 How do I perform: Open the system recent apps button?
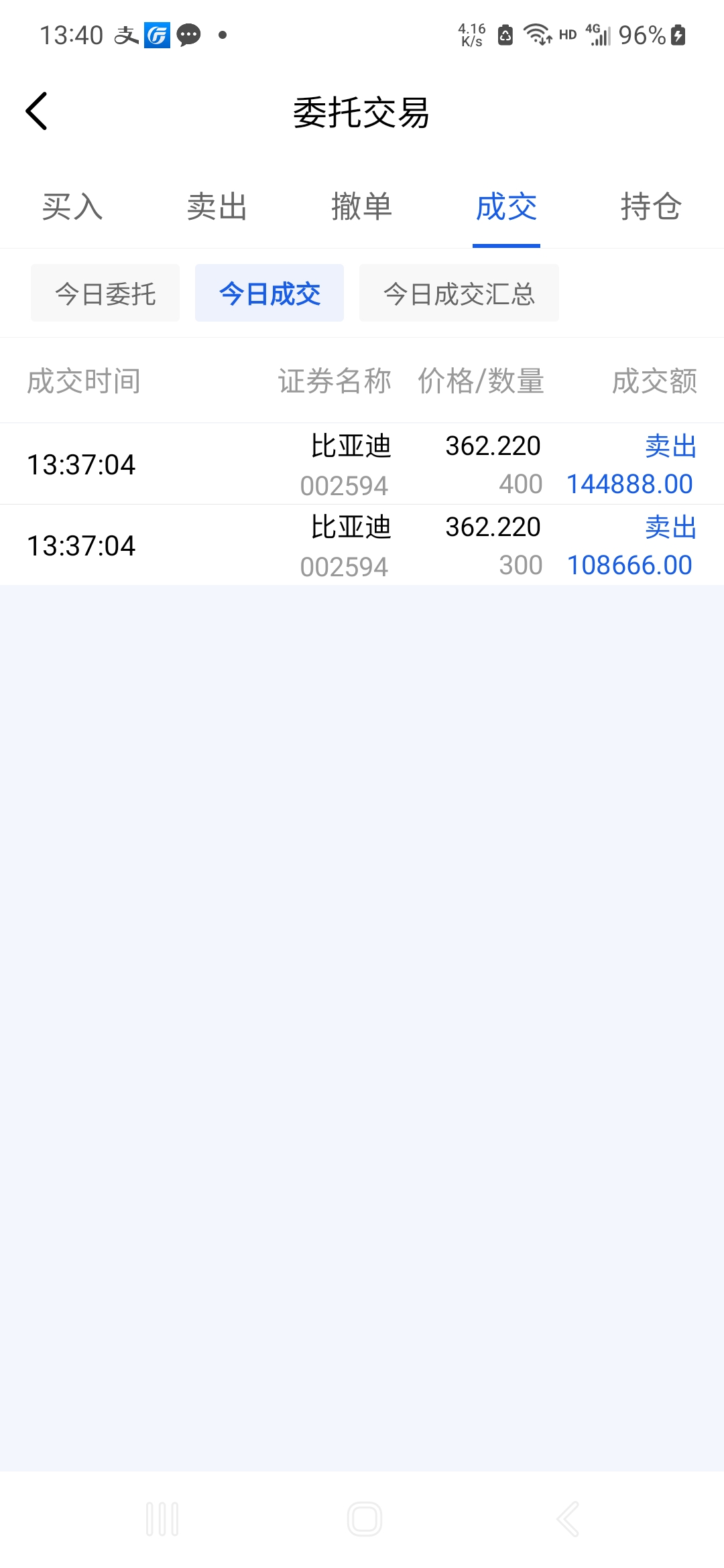pyautogui.click(x=162, y=1518)
